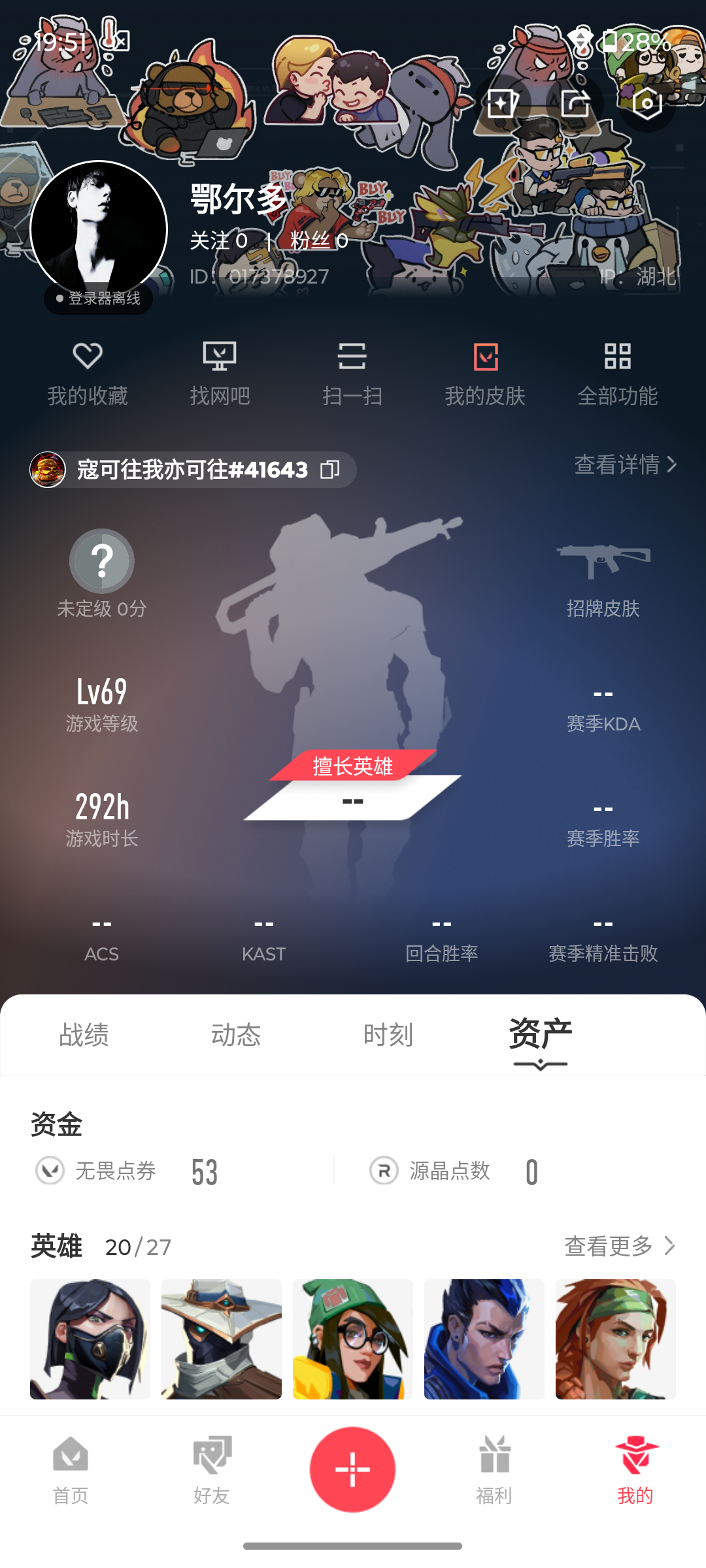Share the profile via share icon

575,103
